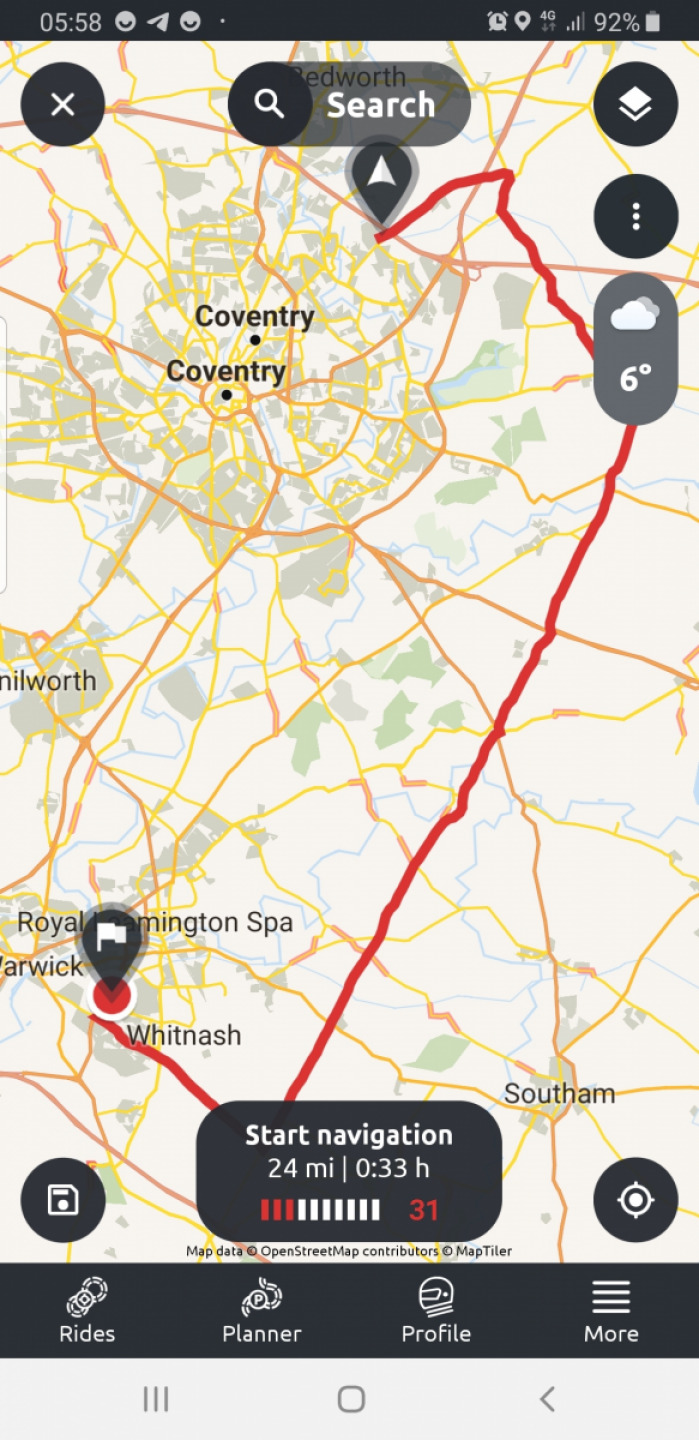Open the map layers selector

(636, 104)
